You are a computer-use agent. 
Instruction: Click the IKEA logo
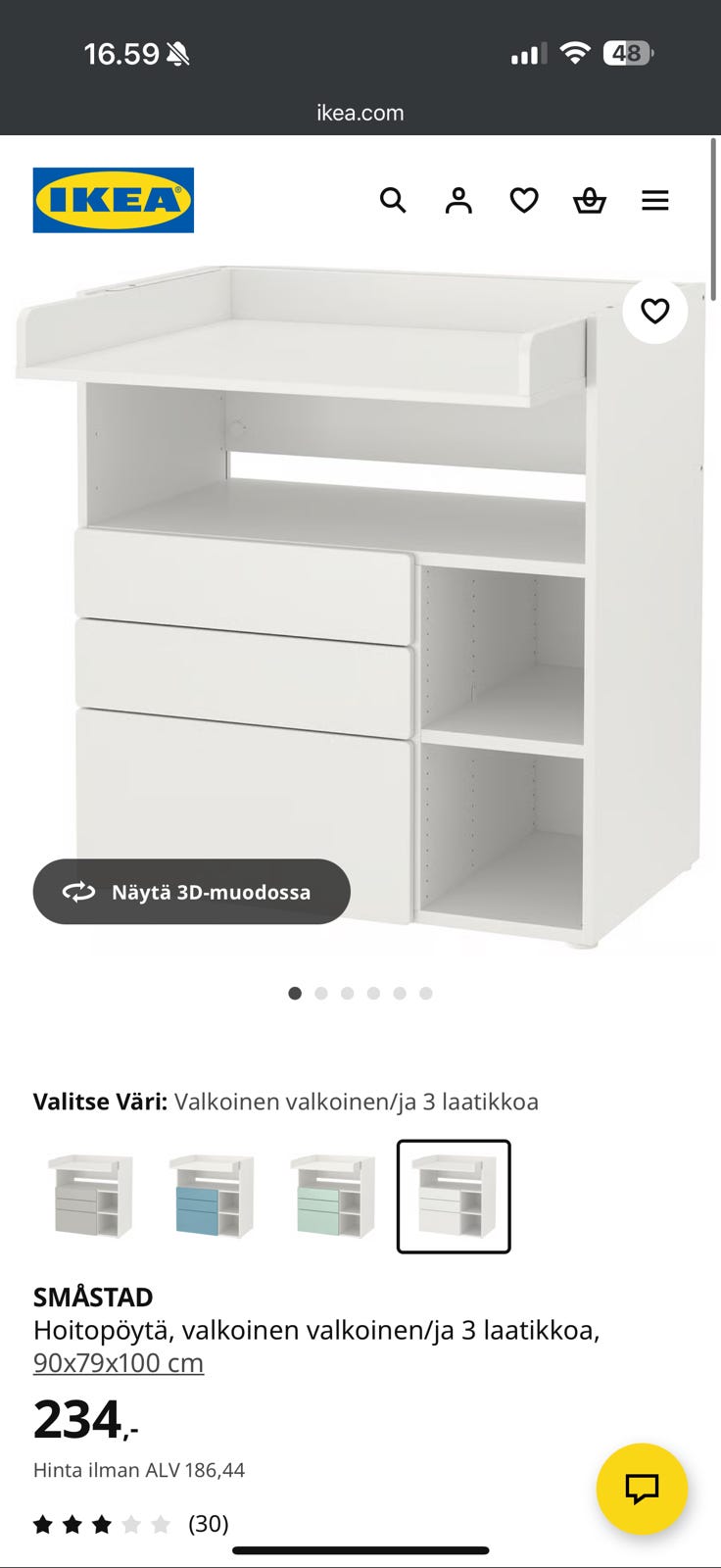[113, 199]
